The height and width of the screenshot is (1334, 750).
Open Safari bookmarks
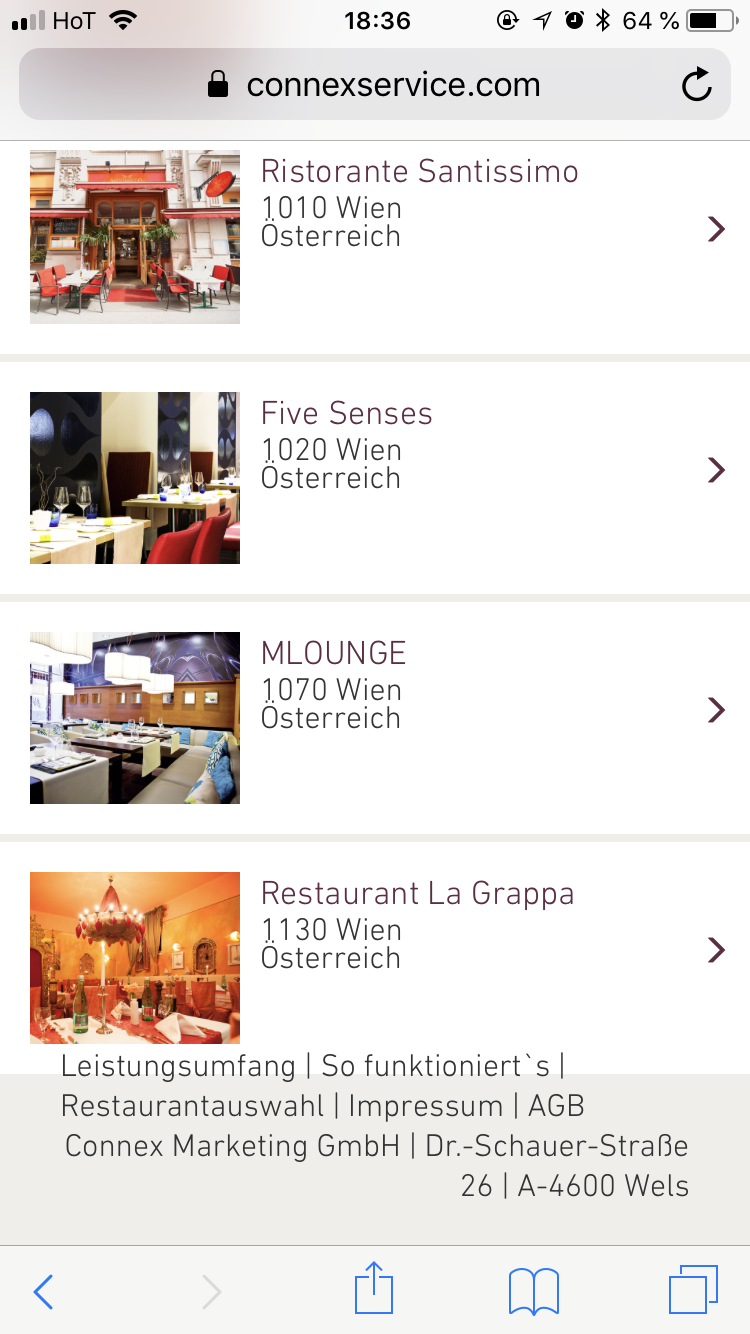click(x=534, y=1292)
